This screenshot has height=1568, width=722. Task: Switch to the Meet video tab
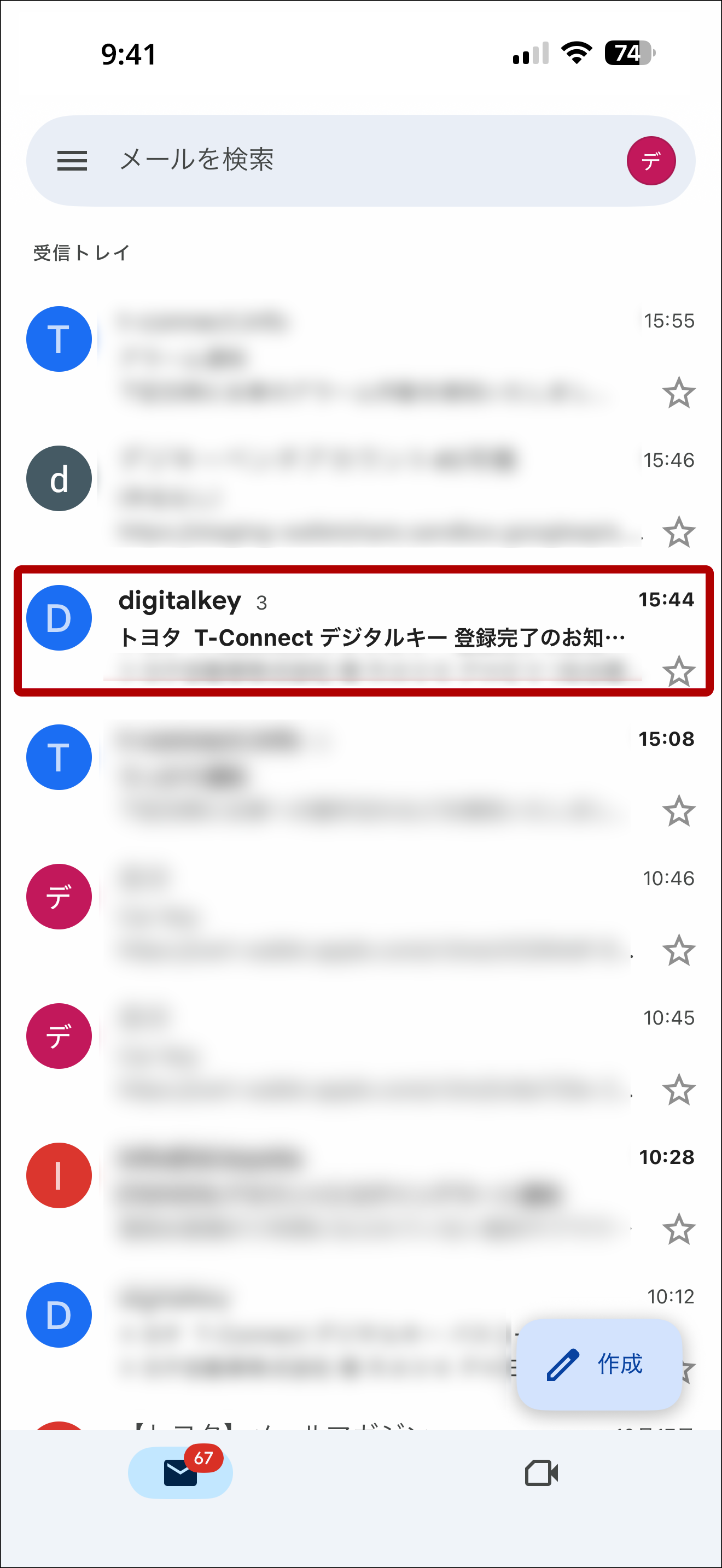click(541, 1473)
